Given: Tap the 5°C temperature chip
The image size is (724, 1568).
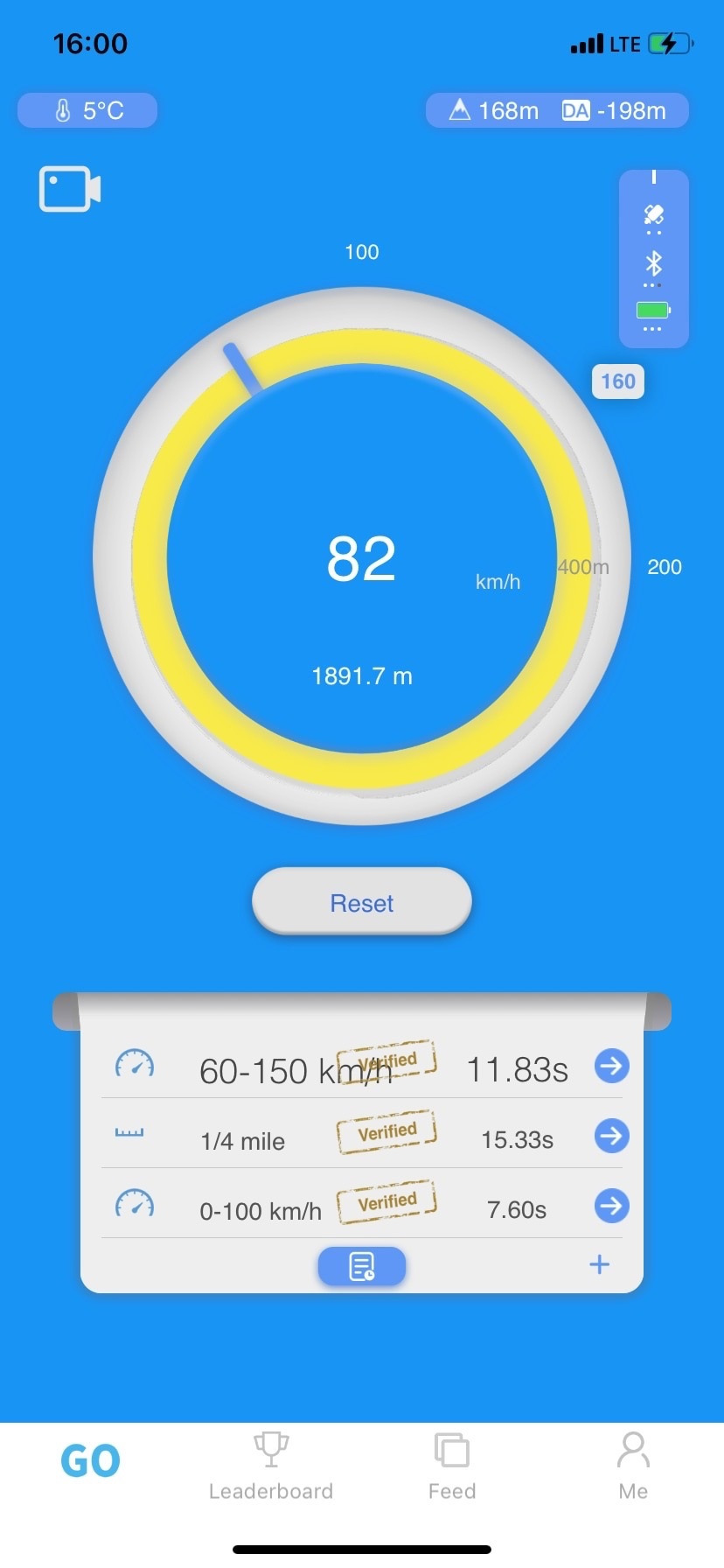Looking at the screenshot, I should click(x=87, y=110).
